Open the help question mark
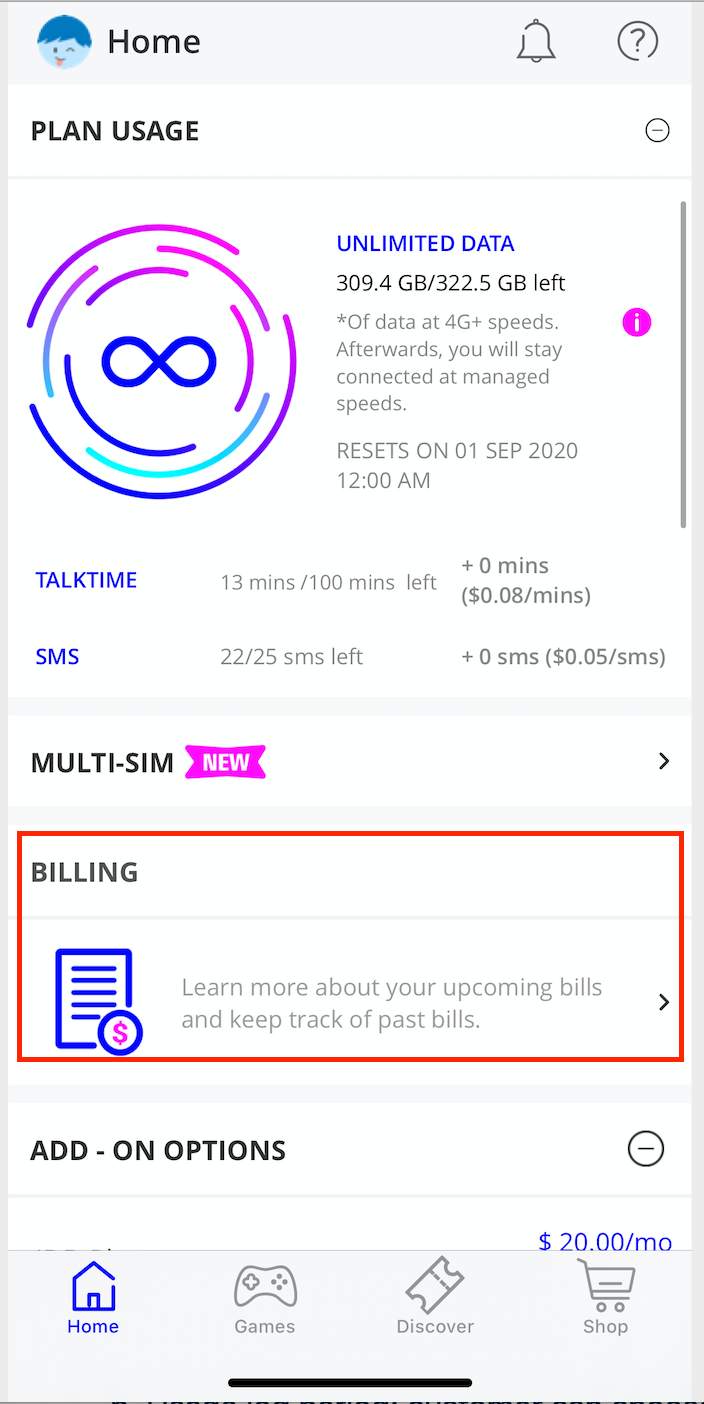Image resolution: width=704 pixels, height=1404 pixels. (637, 42)
